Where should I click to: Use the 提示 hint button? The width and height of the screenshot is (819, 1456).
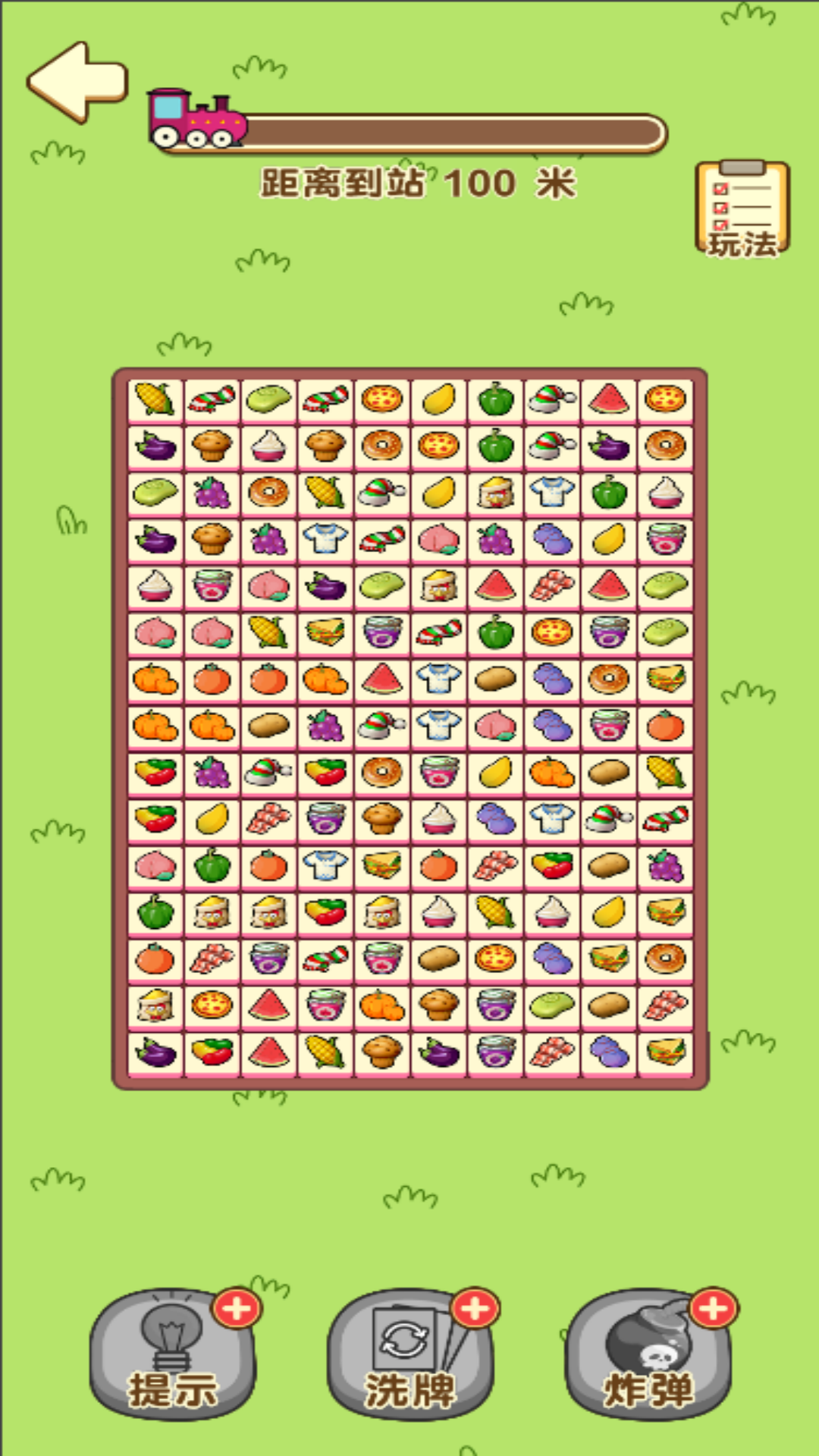click(x=174, y=1357)
